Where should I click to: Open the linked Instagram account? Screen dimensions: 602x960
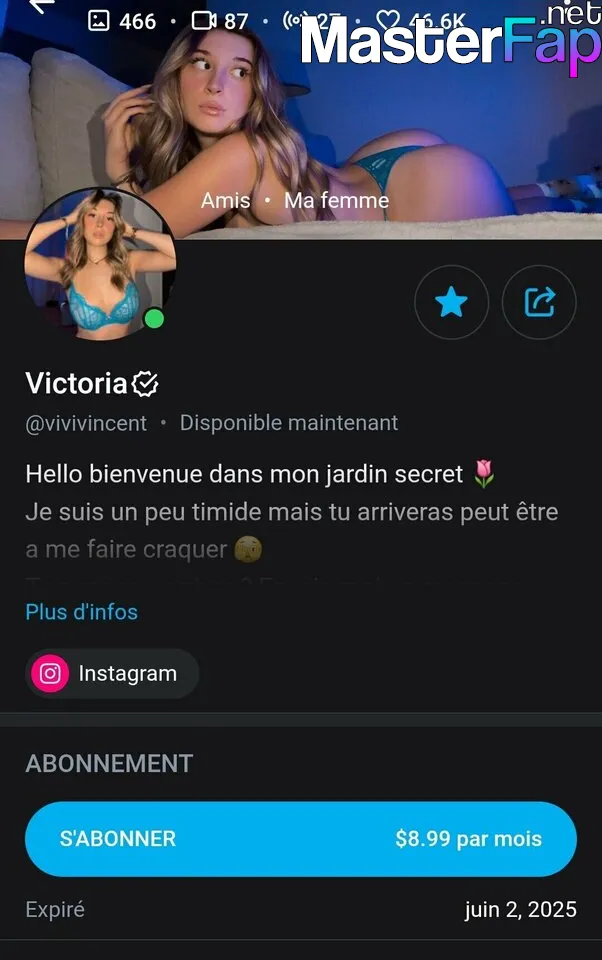tap(112, 674)
